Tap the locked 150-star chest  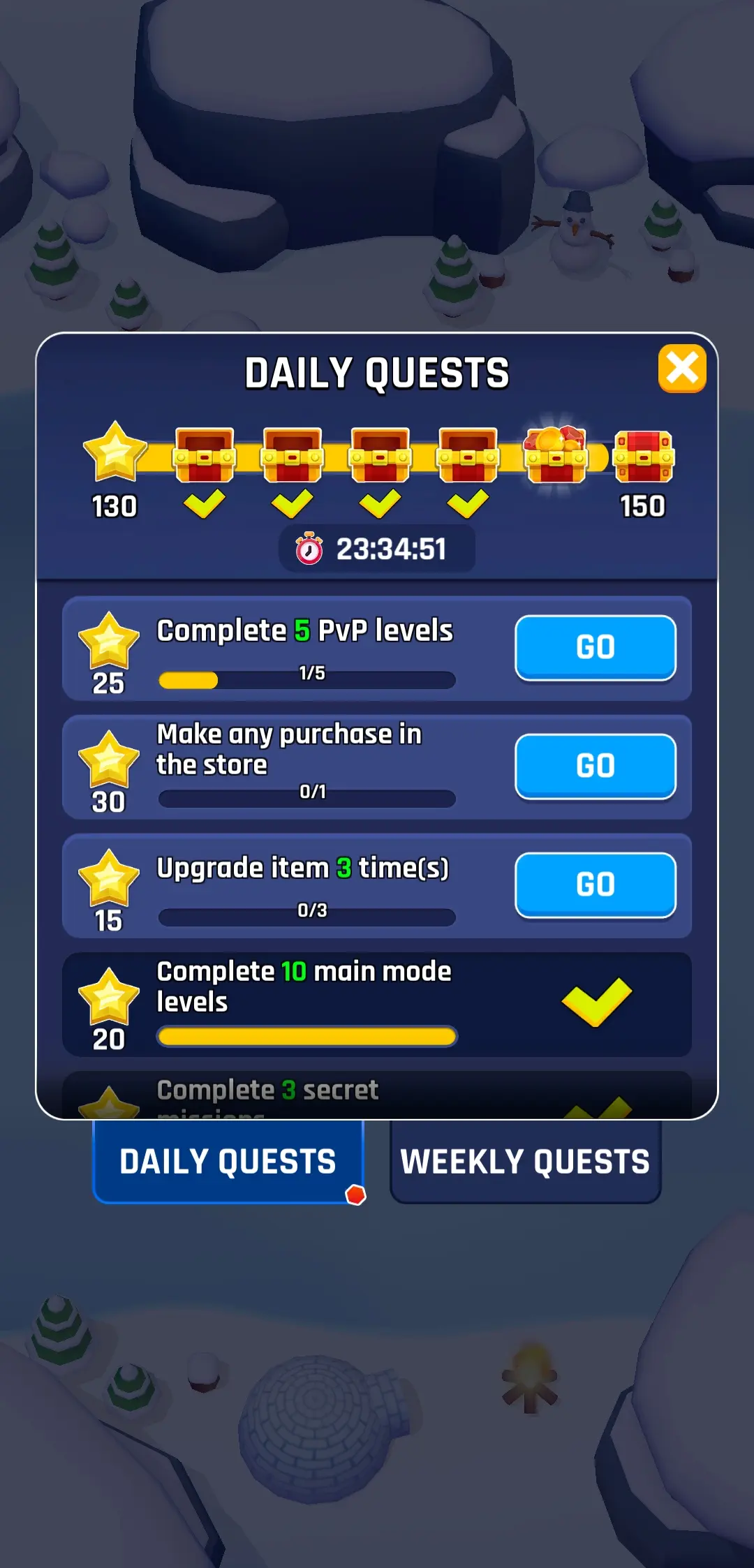(x=643, y=457)
